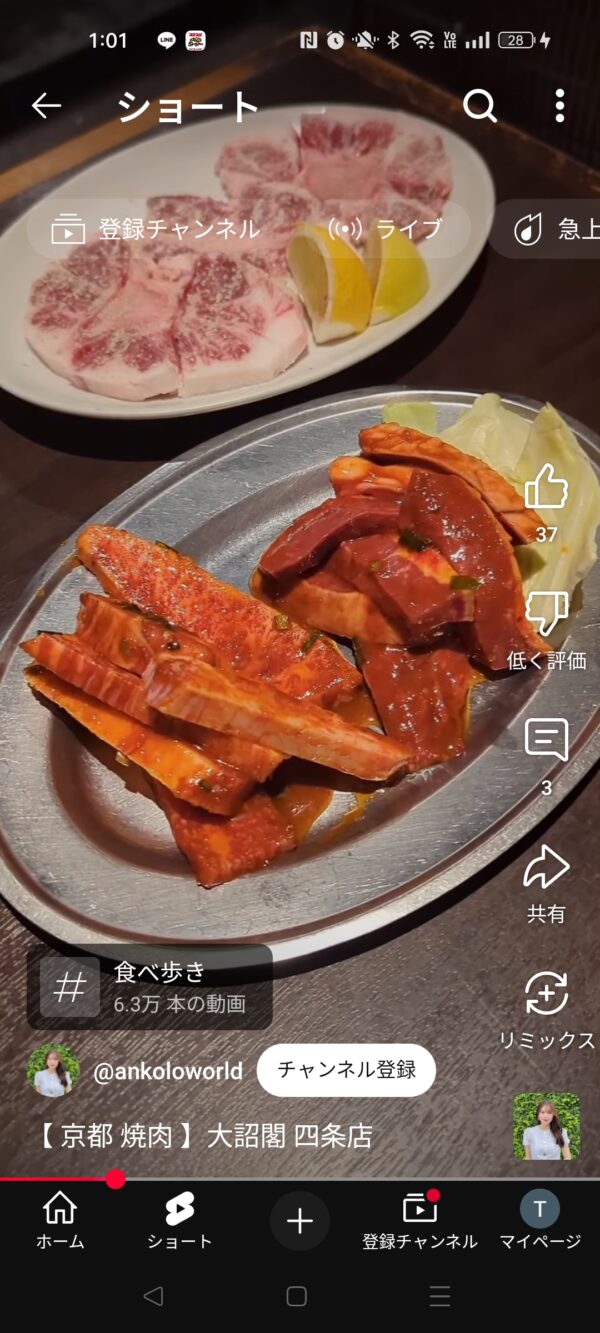The image size is (600, 1333).
Task: Select the ライブ chip
Action: (x=385, y=229)
